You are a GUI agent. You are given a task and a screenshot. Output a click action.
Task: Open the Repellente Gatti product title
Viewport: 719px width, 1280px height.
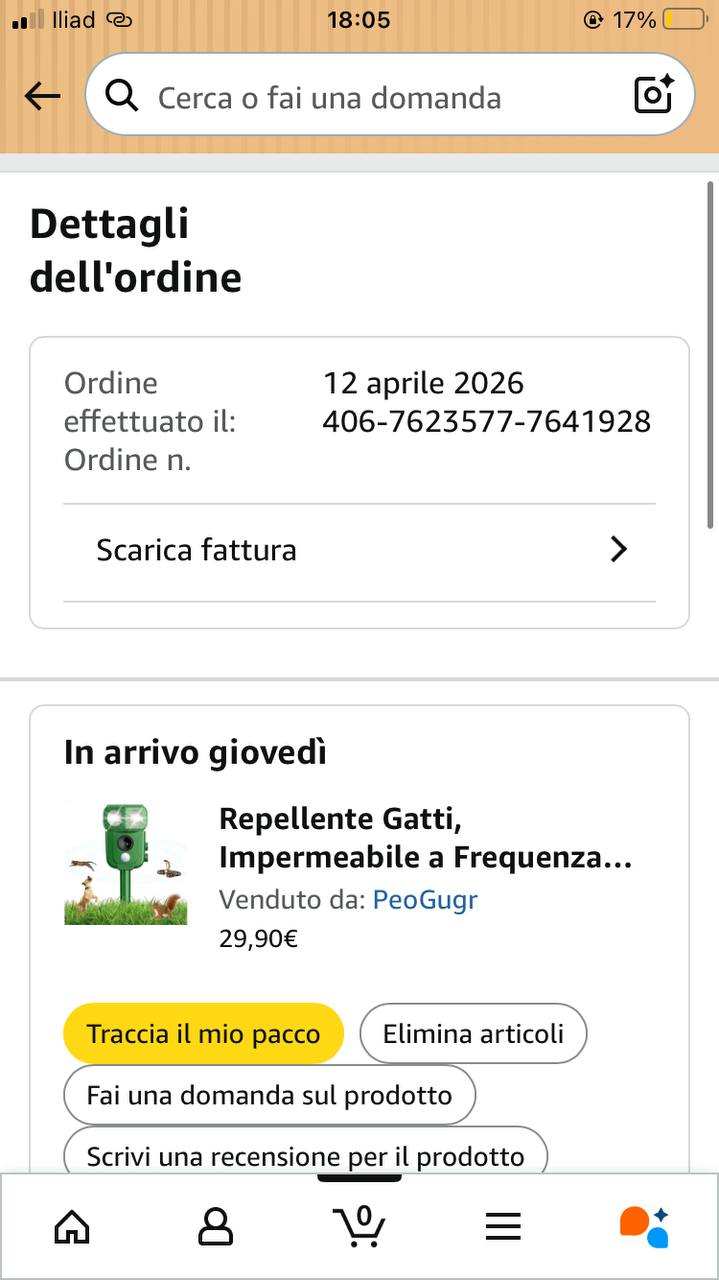pos(426,838)
